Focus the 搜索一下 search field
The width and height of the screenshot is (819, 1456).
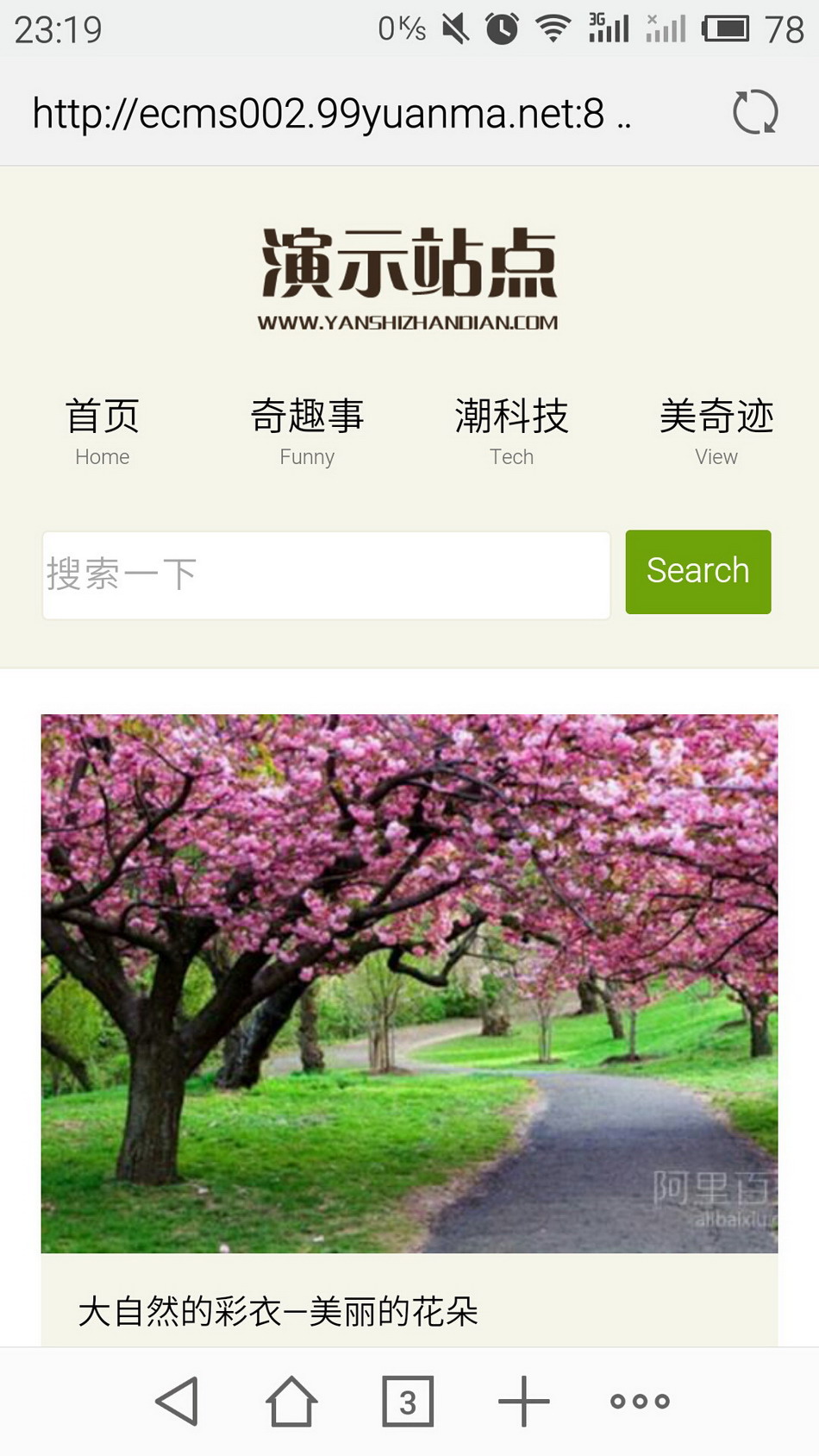(326, 574)
